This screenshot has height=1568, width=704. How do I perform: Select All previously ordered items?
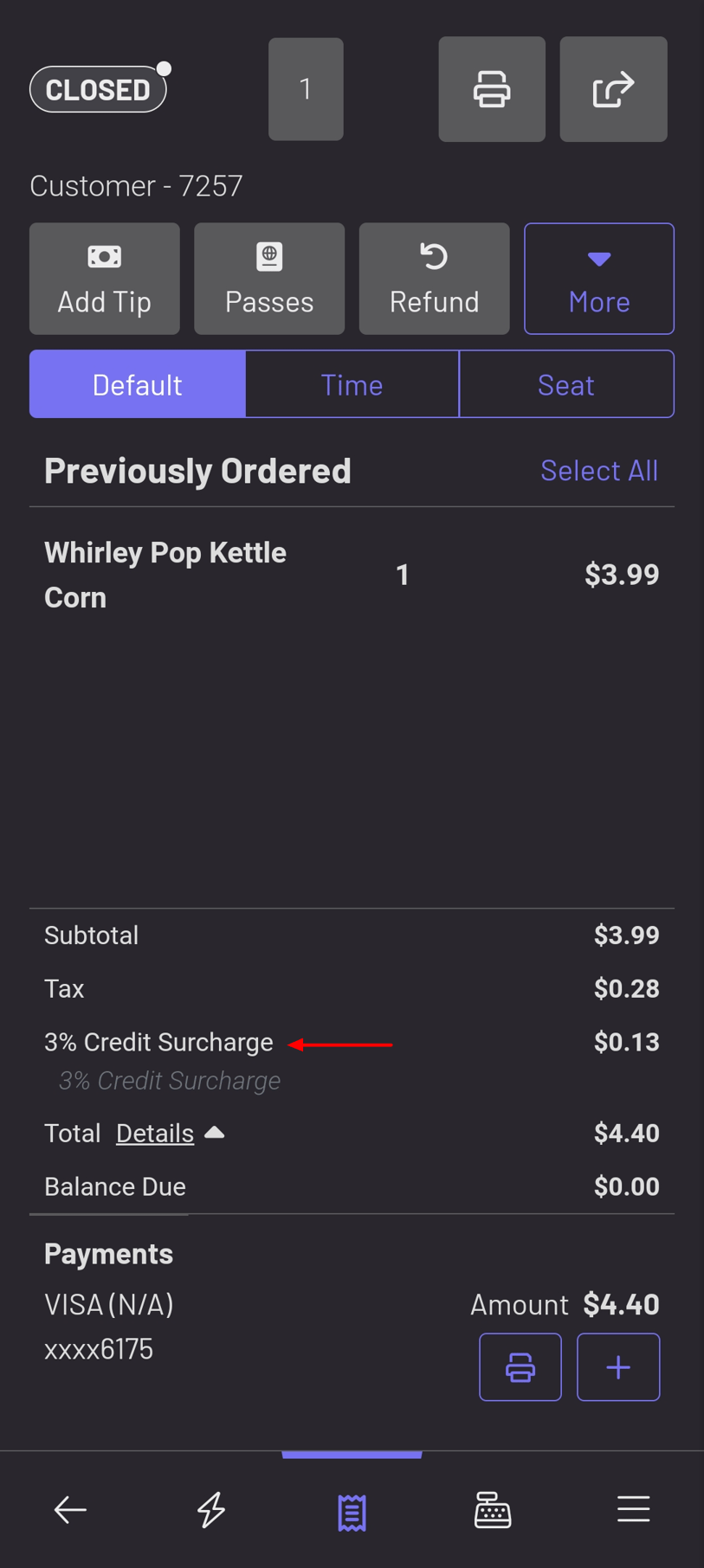coord(599,470)
